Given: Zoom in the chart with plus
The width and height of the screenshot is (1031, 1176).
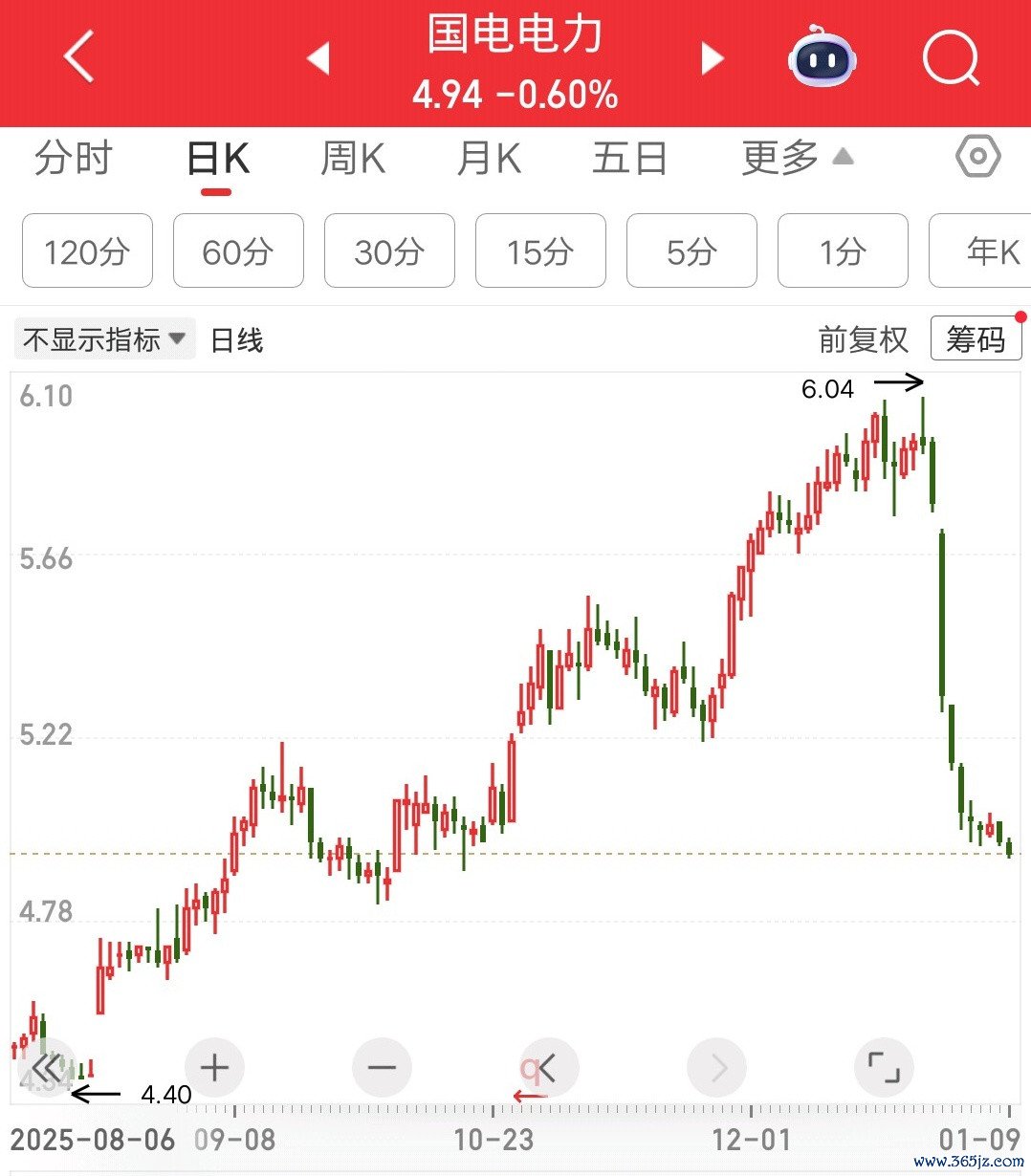Looking at the screenshot, I should [215, 1067].
